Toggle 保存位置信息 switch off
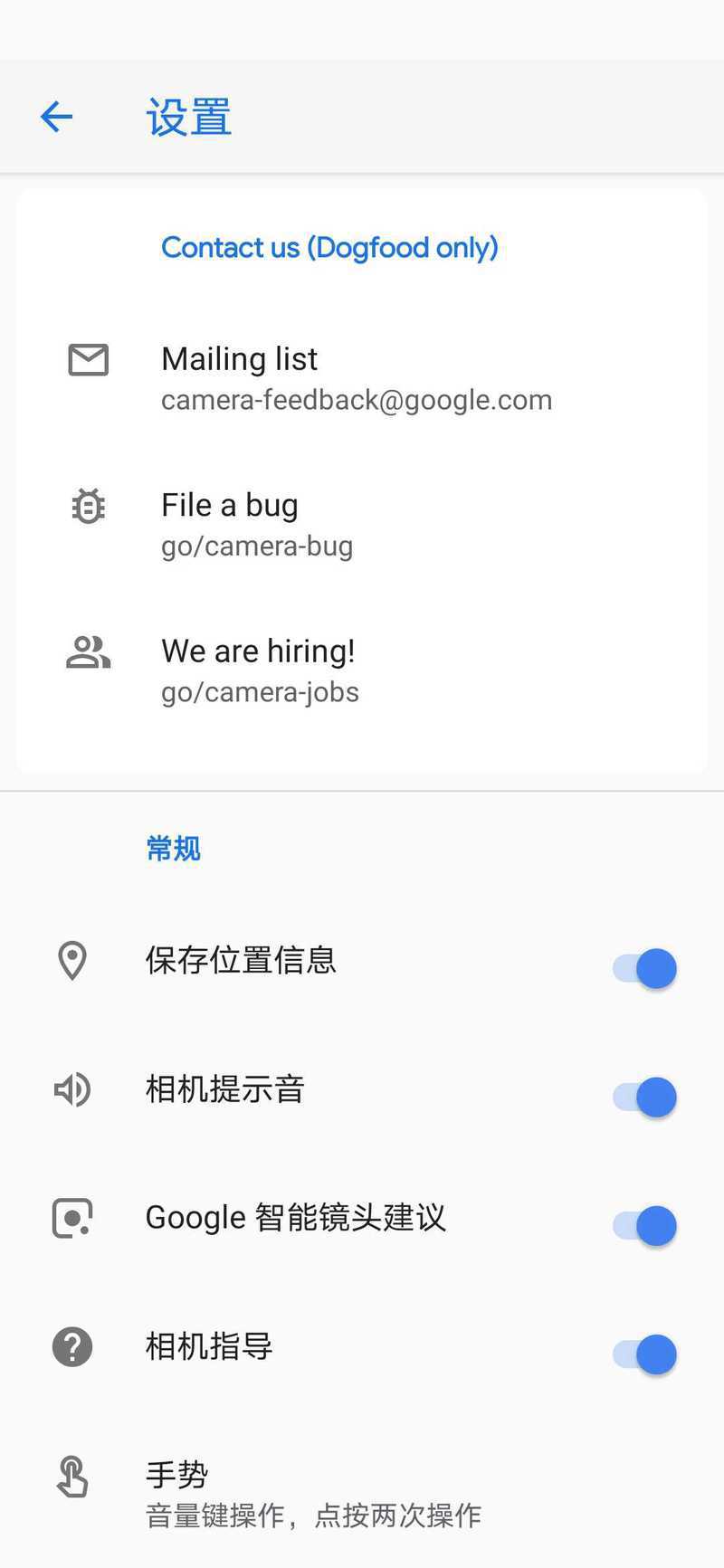Viewport: 724px width, 1568px height. (x=645, y=969)
